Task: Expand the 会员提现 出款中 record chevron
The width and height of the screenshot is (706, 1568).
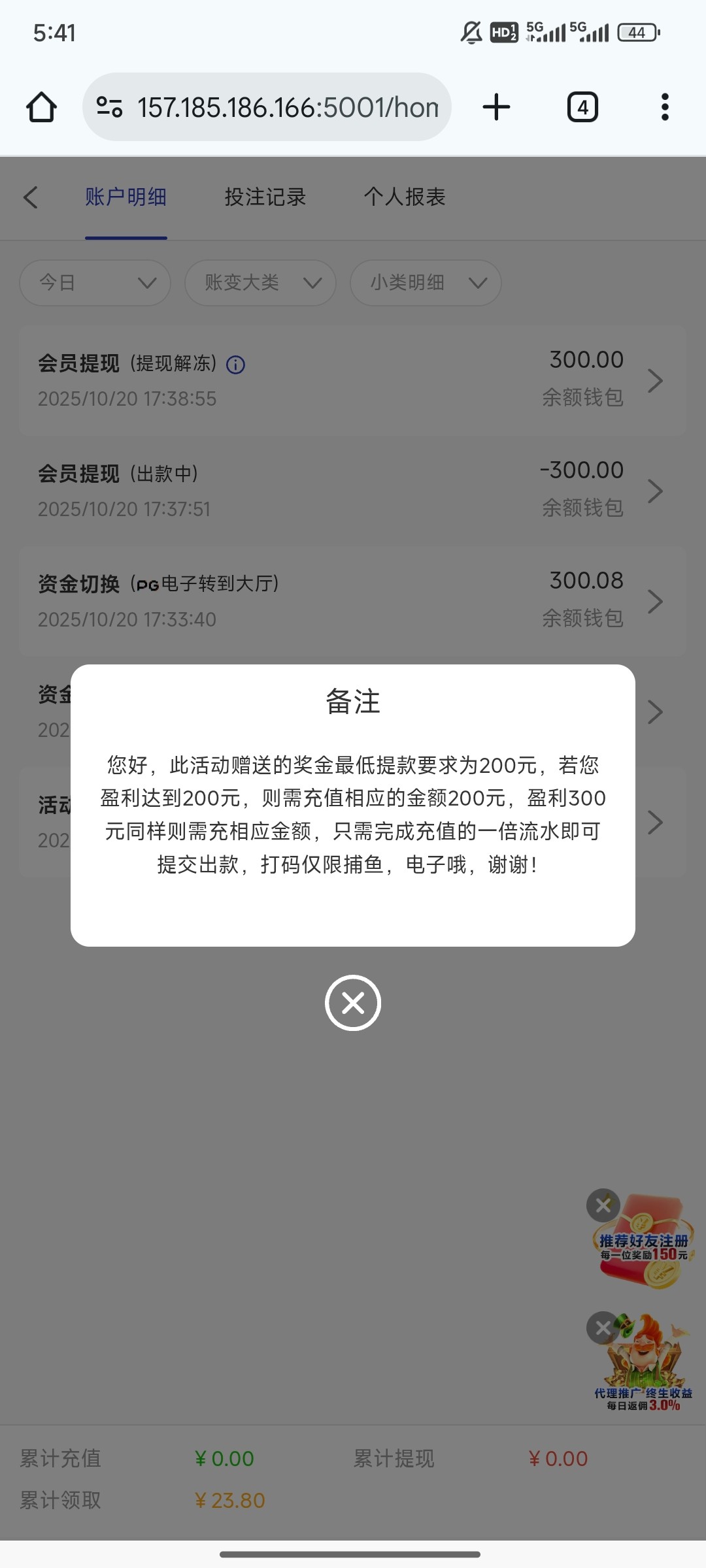Action: coord(654,491)
